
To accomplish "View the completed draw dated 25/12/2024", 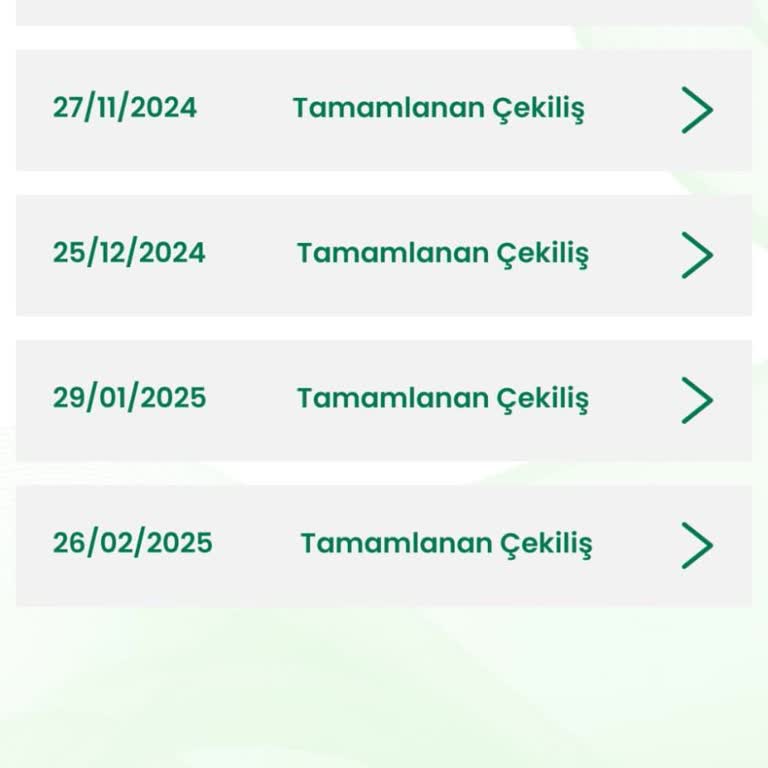I will (x=384, y=254).
